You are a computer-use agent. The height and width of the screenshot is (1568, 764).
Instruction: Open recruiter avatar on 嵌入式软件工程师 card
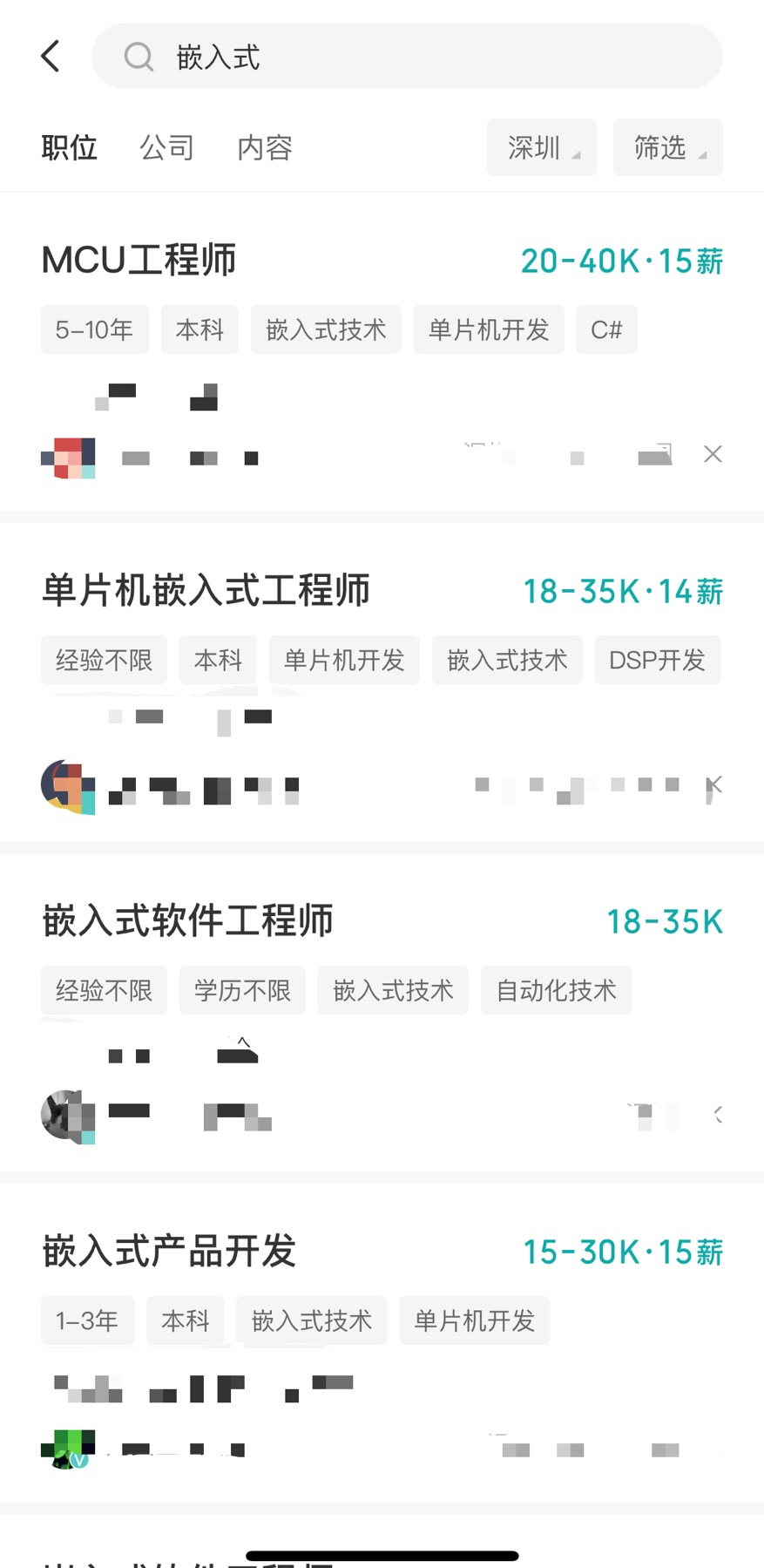click(68, 1113)
